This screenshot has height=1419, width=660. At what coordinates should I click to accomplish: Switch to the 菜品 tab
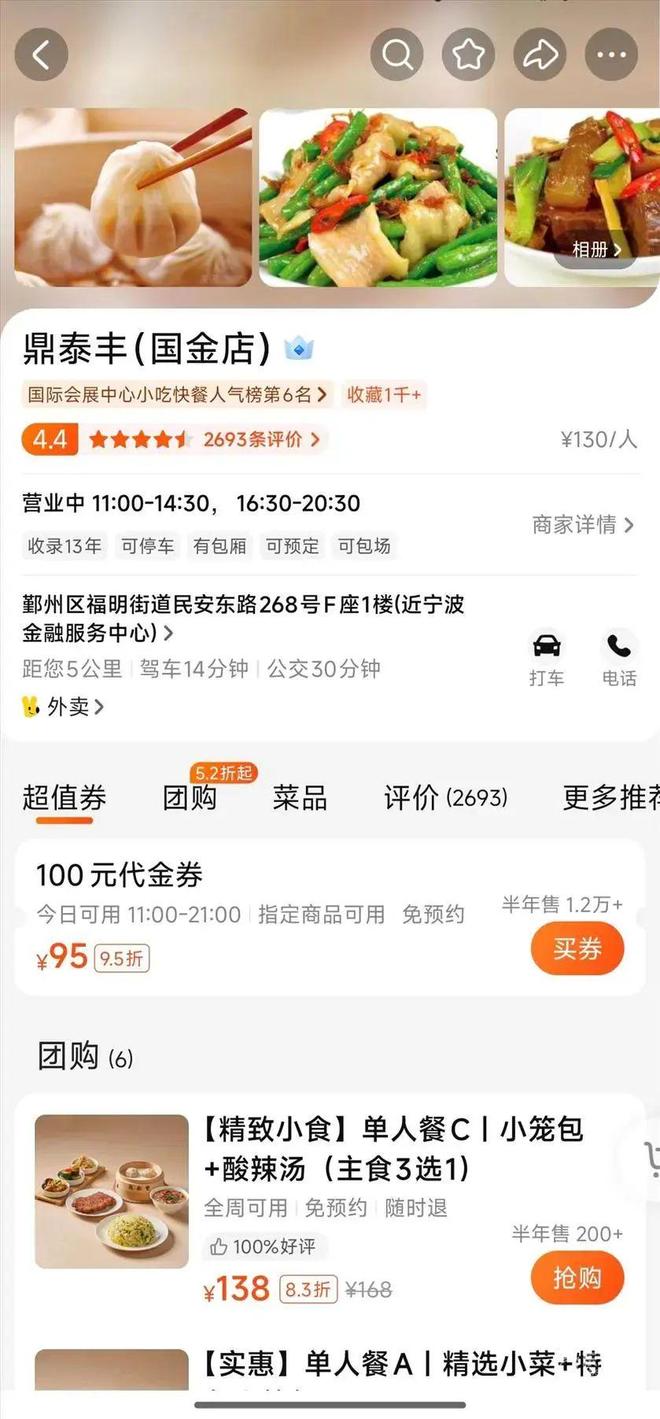(x=300, y=797)
